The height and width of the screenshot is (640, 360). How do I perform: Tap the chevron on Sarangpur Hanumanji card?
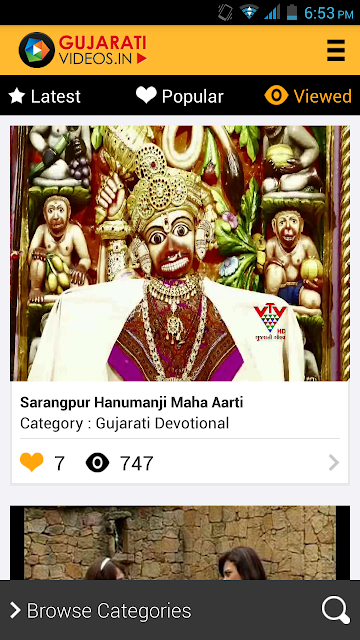tap(334, 463)
